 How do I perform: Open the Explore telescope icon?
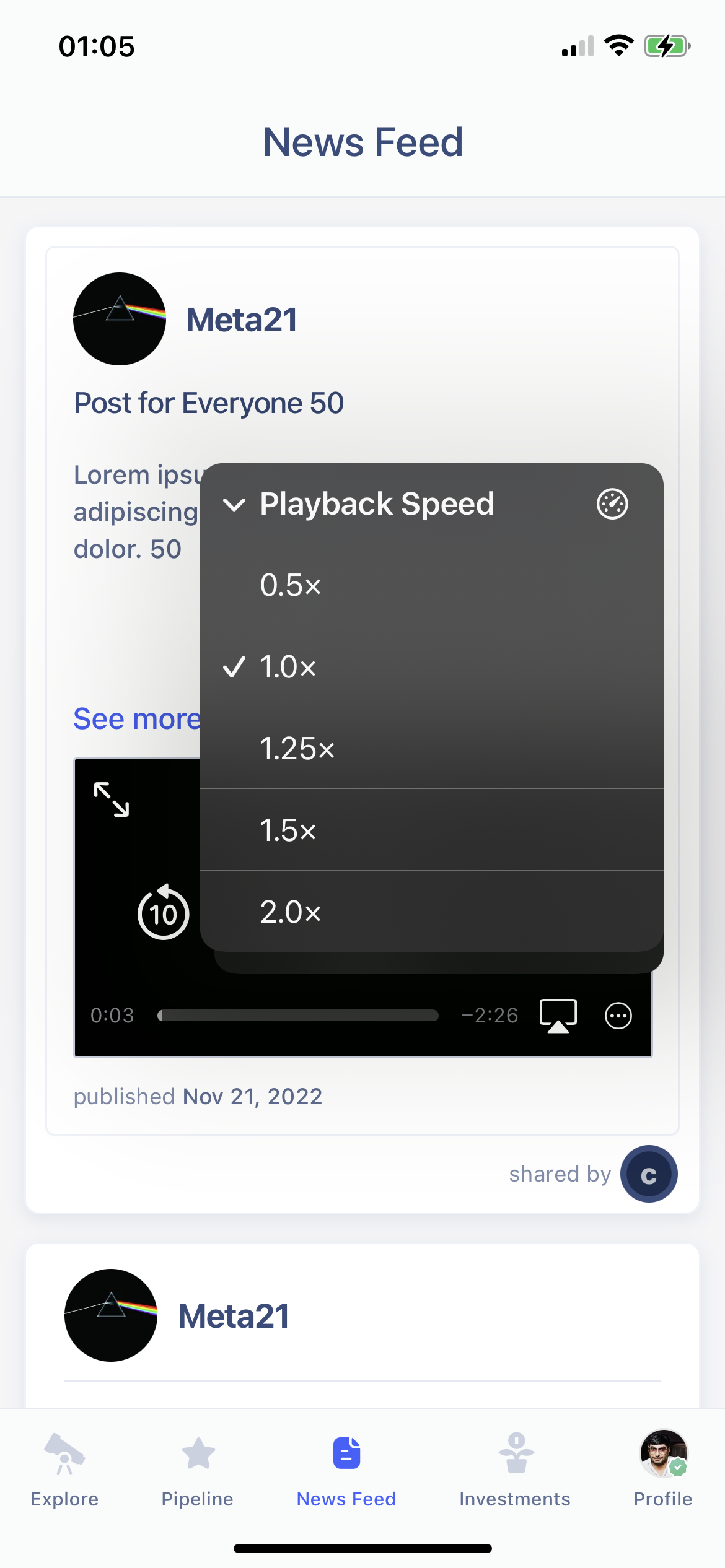coord(64,1453)
